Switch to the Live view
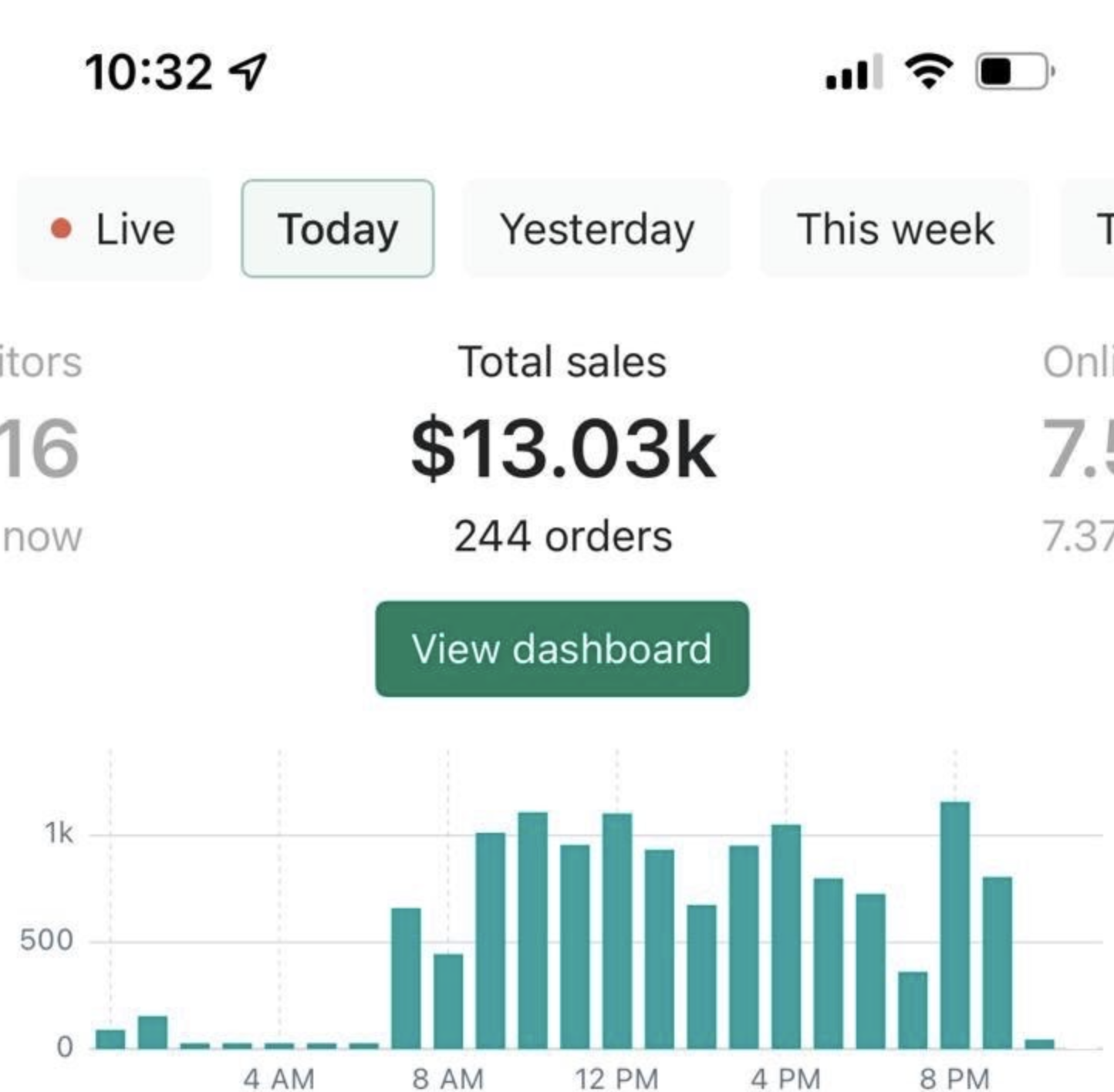The image size is (1114, 1092). [114, 229]
